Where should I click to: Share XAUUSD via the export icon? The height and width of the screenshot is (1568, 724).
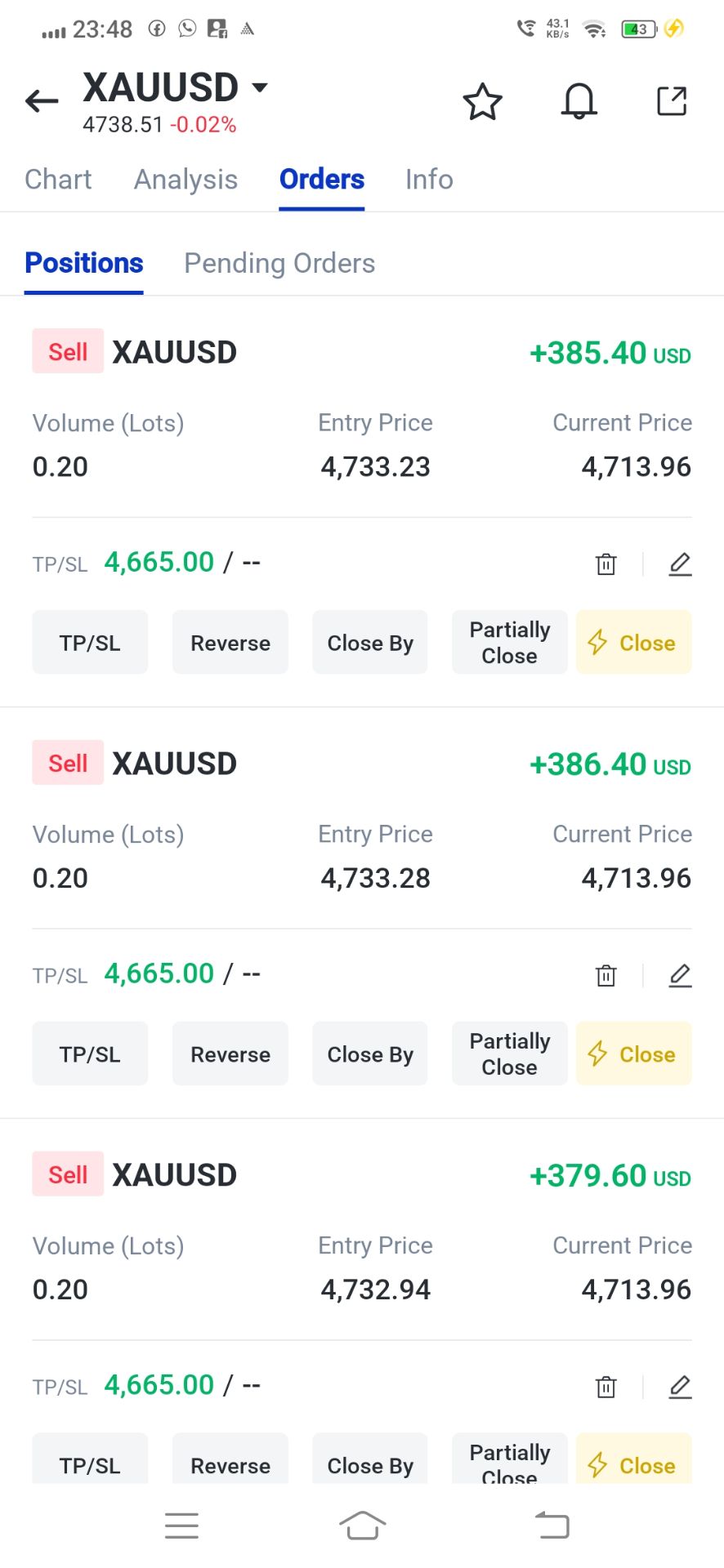click(x=672, y=102)
